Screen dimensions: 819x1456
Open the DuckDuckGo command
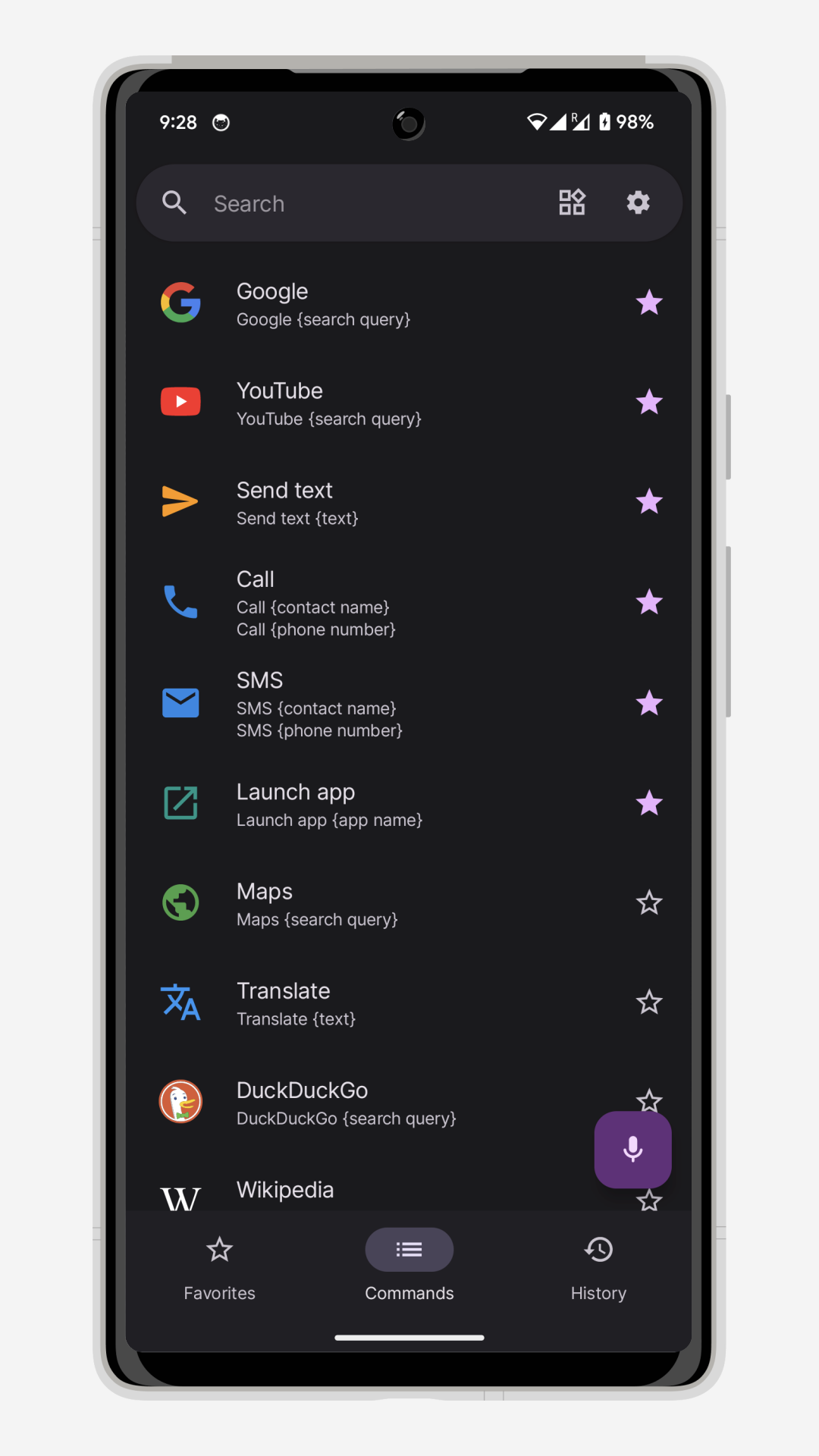[379, 1102]
